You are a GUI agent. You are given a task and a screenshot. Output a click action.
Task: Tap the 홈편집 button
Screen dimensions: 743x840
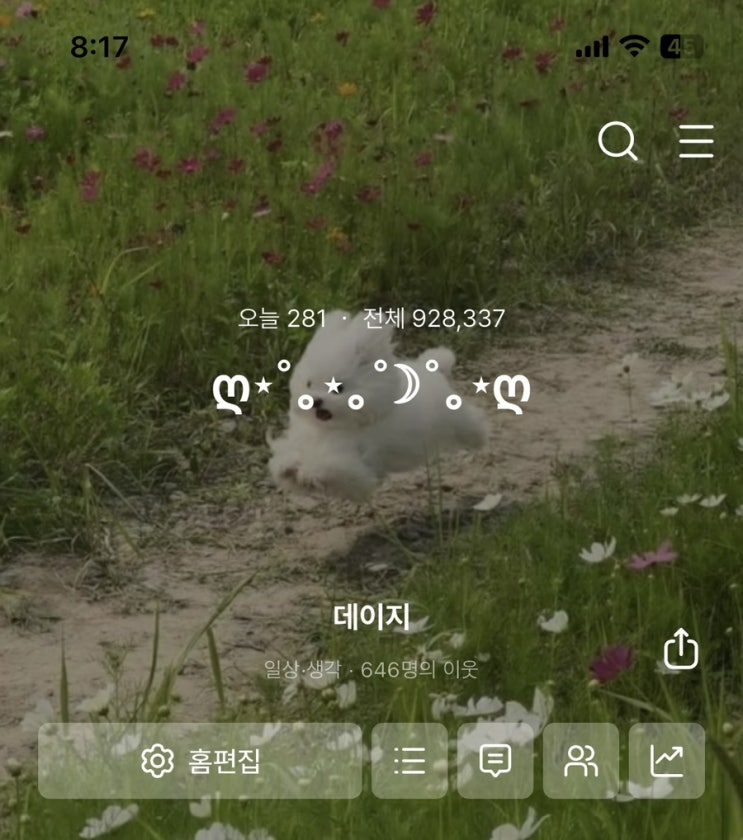tap(200, 761)
